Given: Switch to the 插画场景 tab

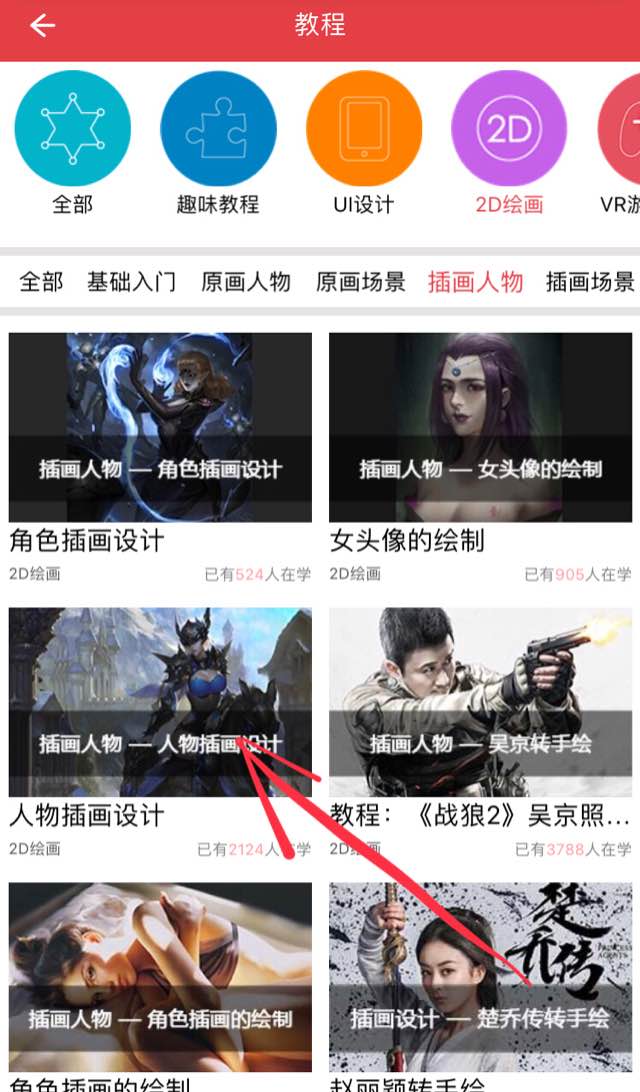Looking at the screenshot, I should coord(590,282).
